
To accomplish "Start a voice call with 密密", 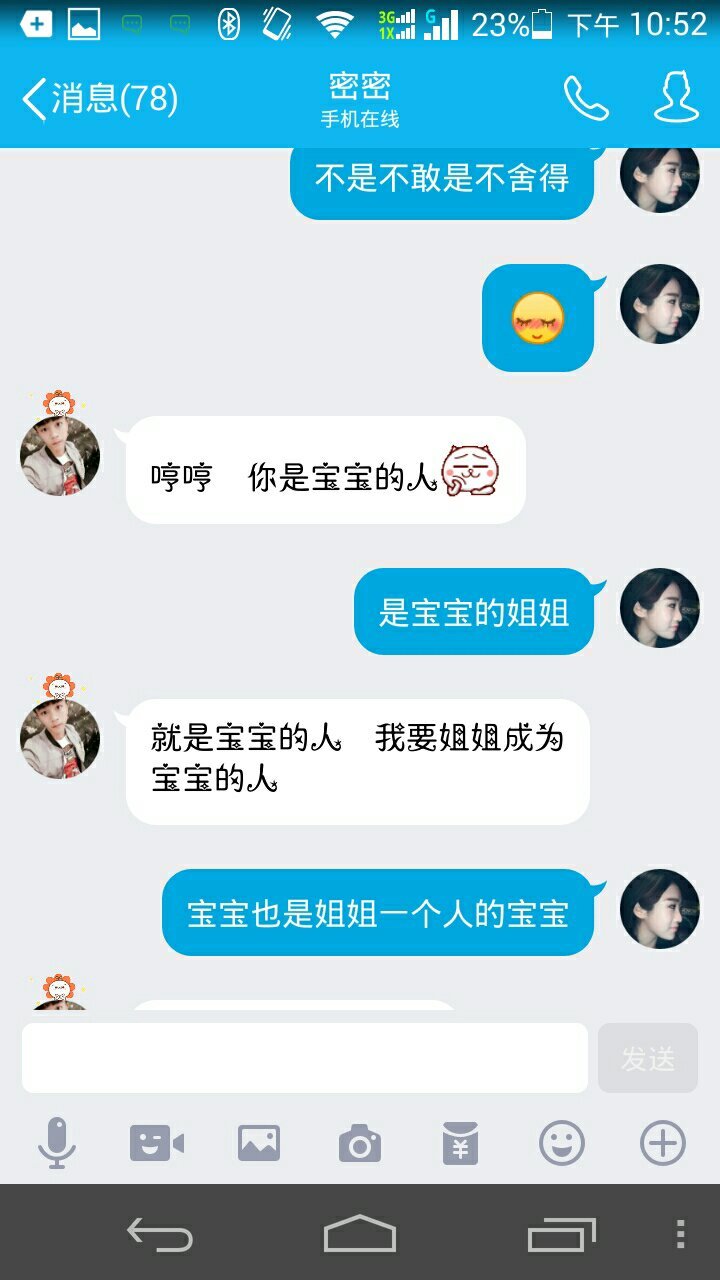I will pyautogui.click(x=586, y=99).
